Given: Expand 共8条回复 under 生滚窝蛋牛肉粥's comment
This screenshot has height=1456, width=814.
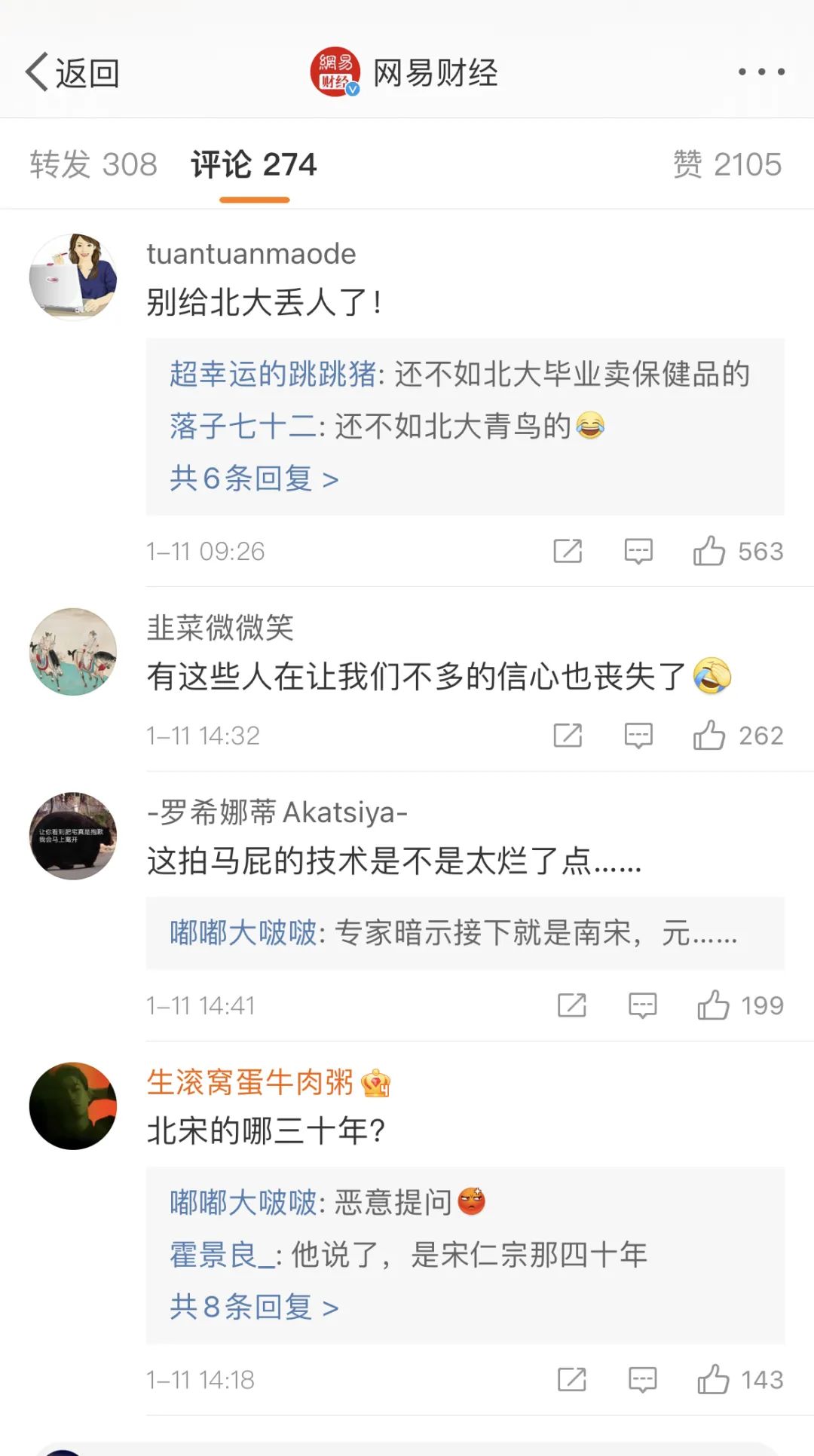Looking at the screenshot, I should pos(254,1307).
